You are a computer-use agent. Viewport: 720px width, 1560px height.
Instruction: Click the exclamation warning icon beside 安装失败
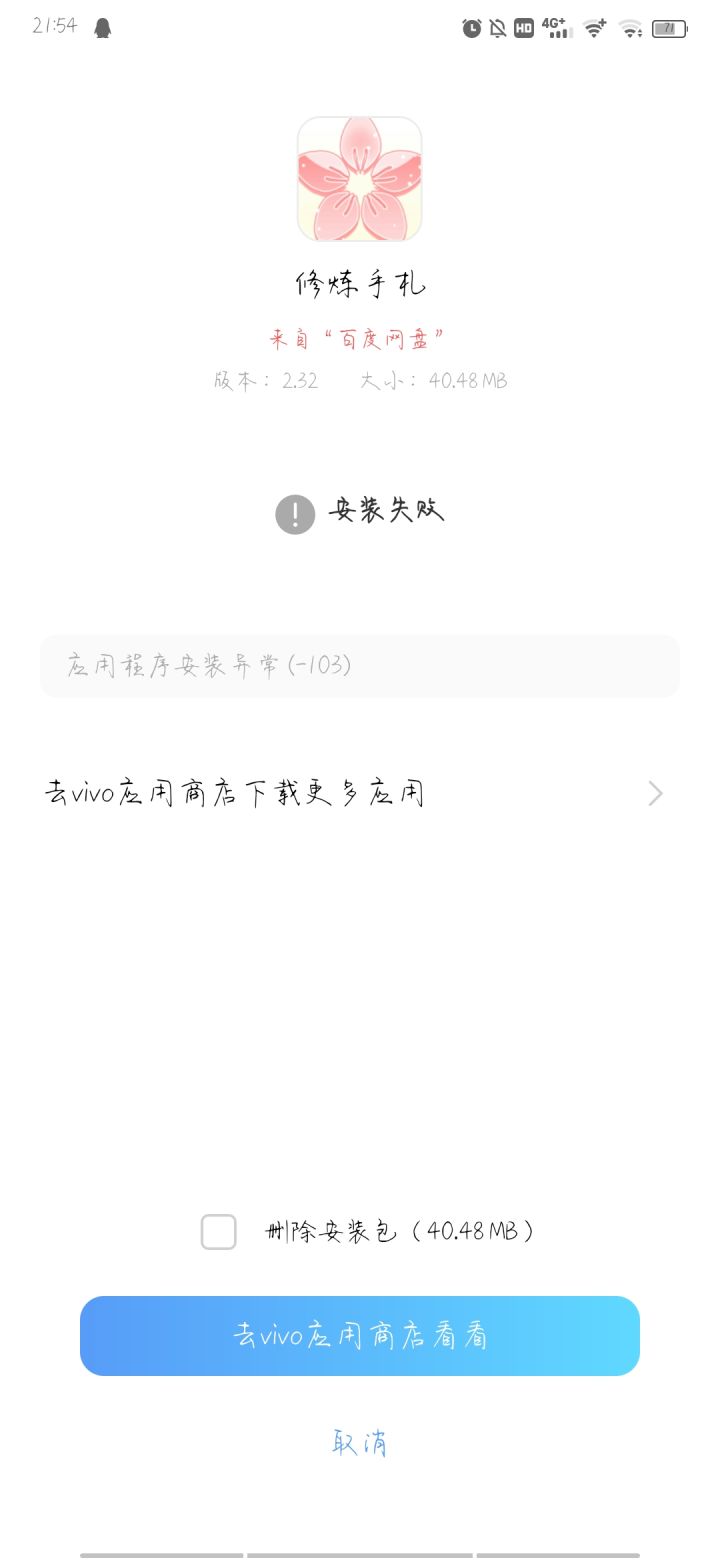[x=294, y=513]
